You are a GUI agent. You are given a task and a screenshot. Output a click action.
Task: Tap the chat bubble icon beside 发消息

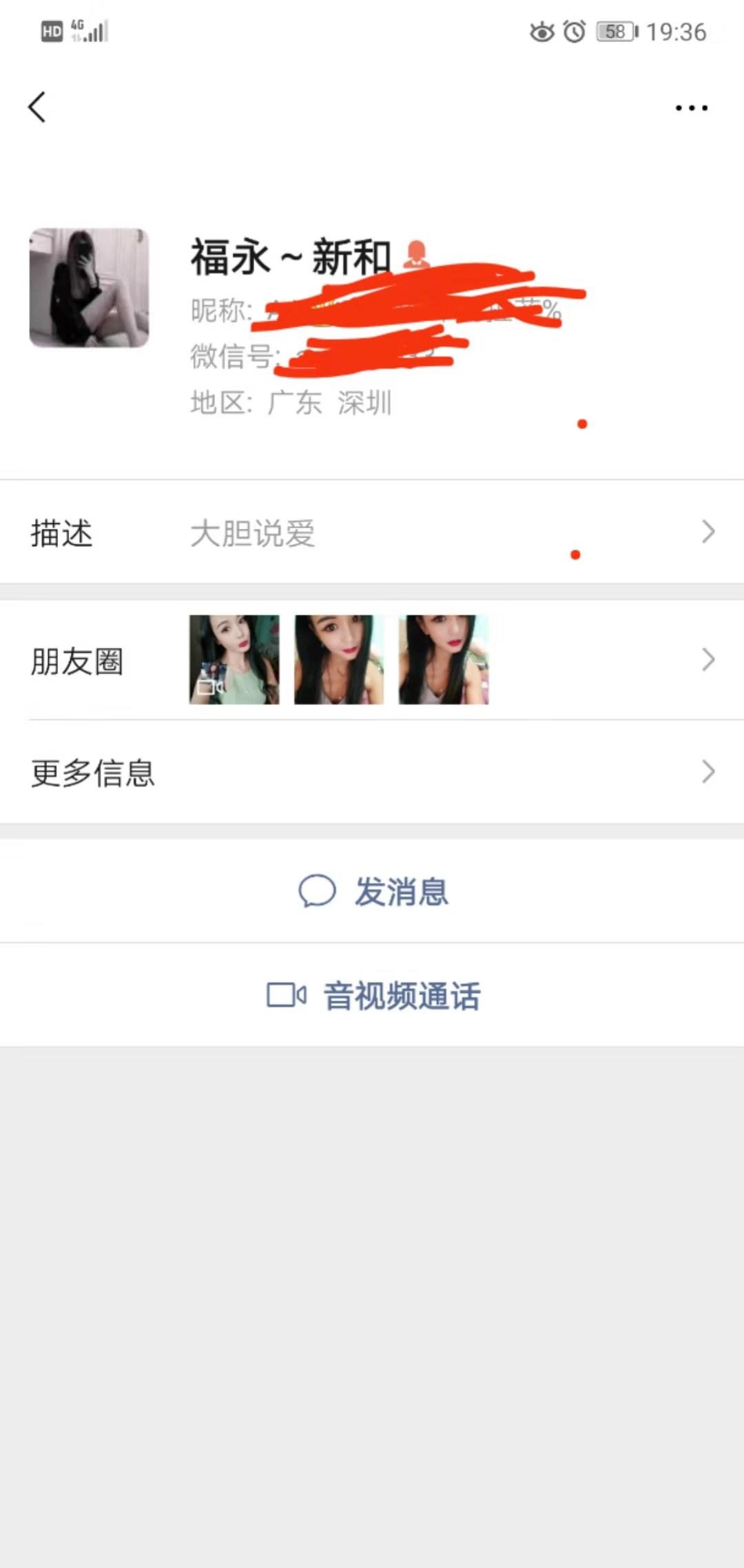coord(317,890)
